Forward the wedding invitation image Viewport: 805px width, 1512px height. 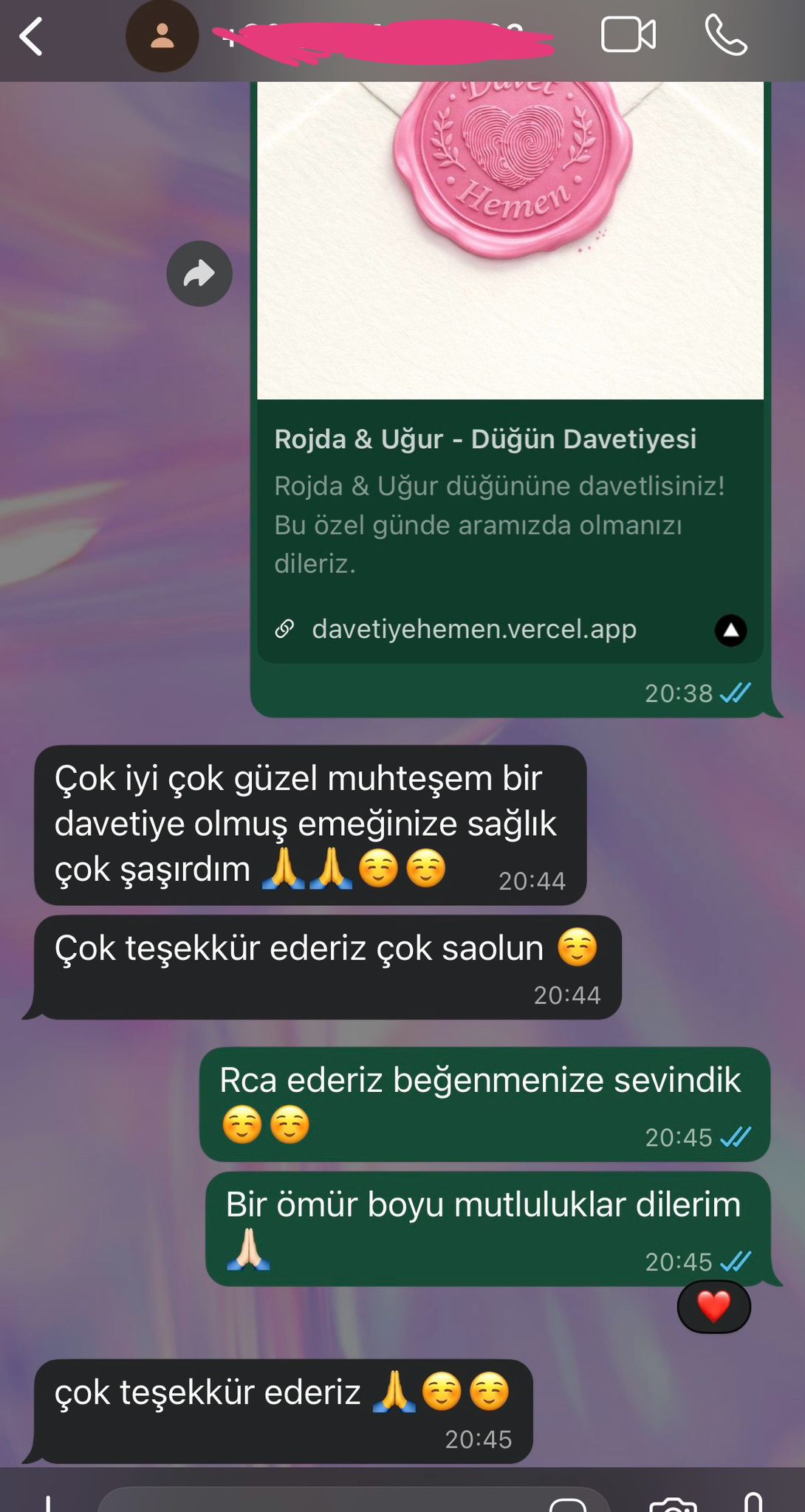198,272
